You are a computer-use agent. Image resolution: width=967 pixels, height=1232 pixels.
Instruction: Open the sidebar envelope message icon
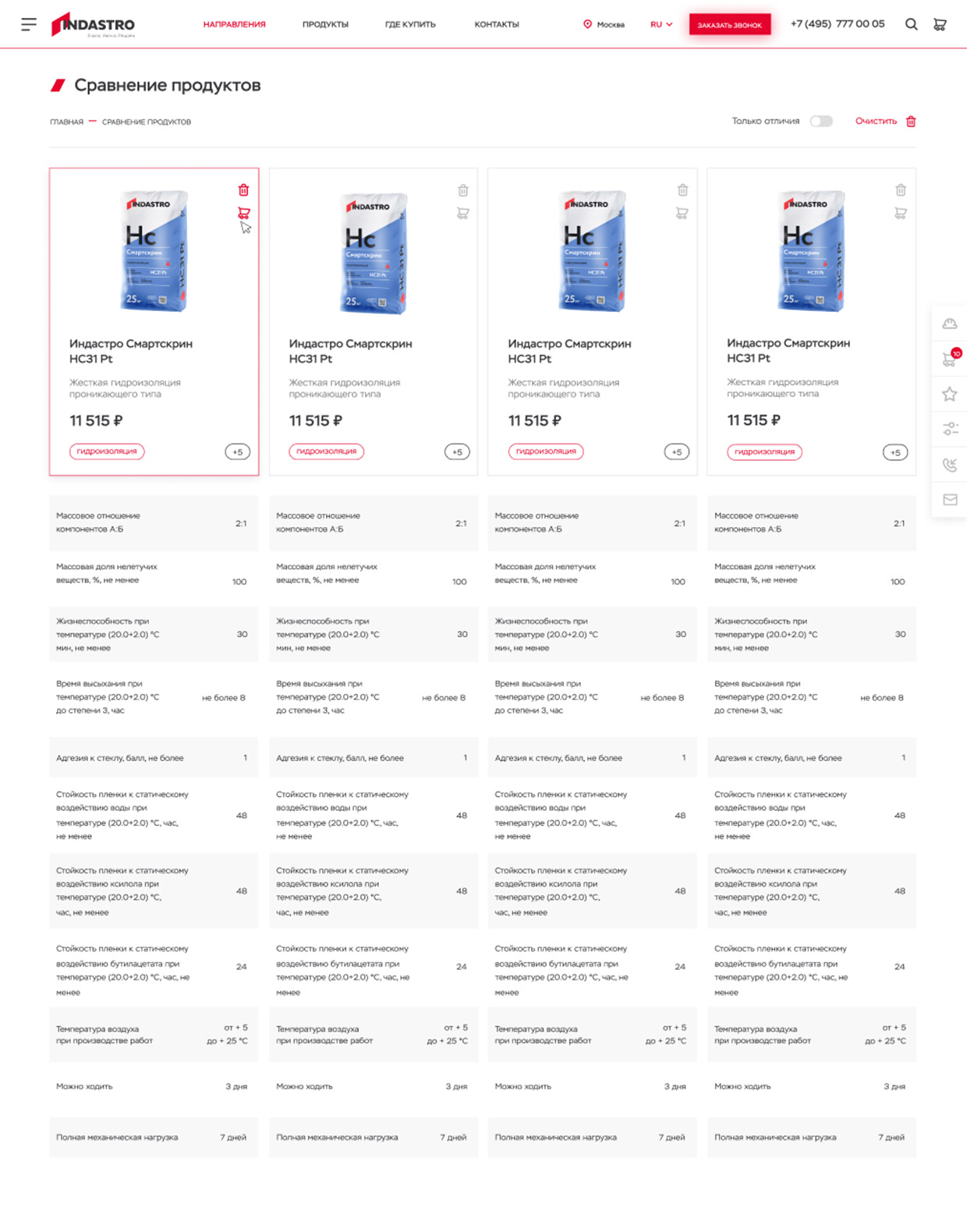[x=949, y=500]
